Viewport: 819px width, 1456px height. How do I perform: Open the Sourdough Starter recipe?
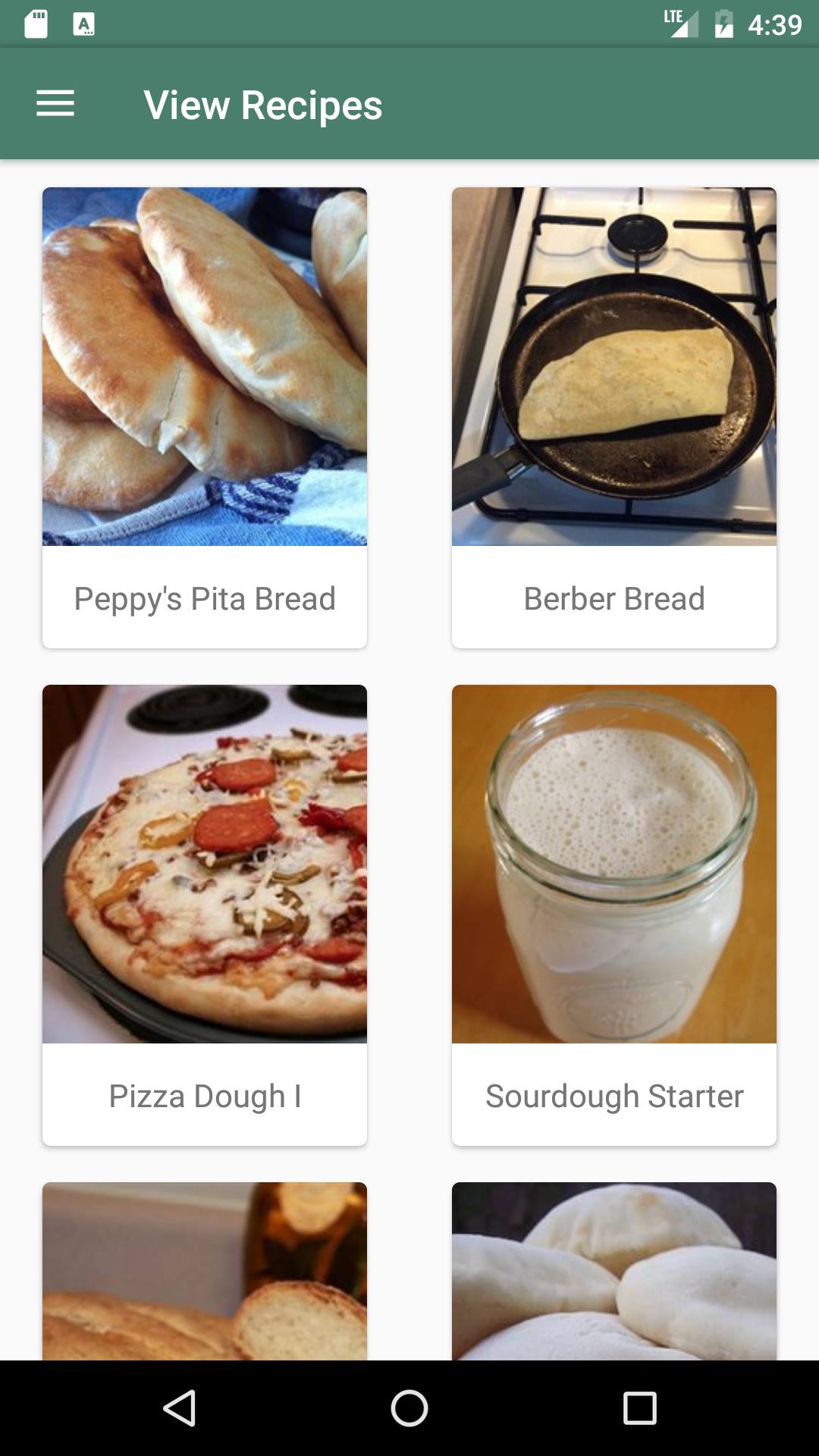pos(614,914)
